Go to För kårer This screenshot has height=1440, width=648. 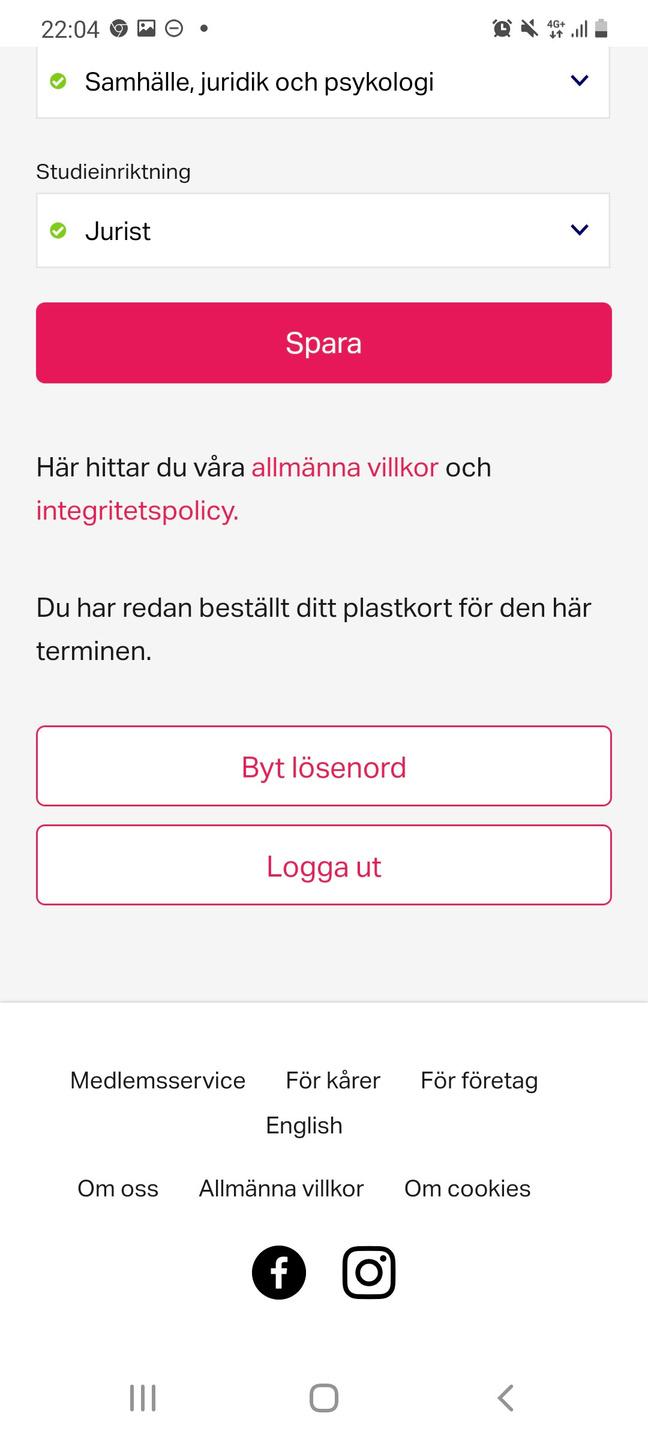(x=333, y=1080)
